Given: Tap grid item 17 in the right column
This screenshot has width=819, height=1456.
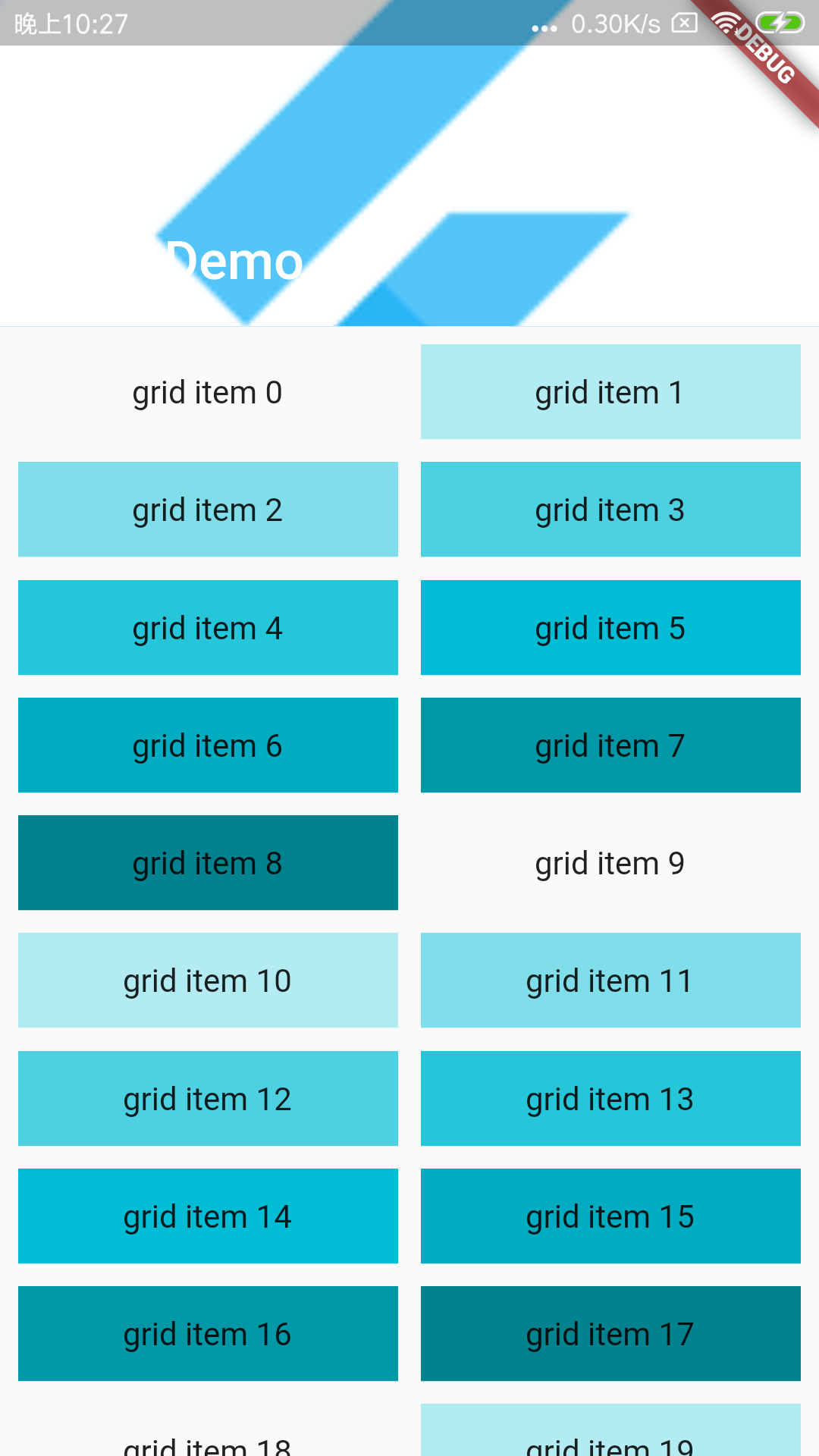Looking at the screenshot, I should [610, 1333].
